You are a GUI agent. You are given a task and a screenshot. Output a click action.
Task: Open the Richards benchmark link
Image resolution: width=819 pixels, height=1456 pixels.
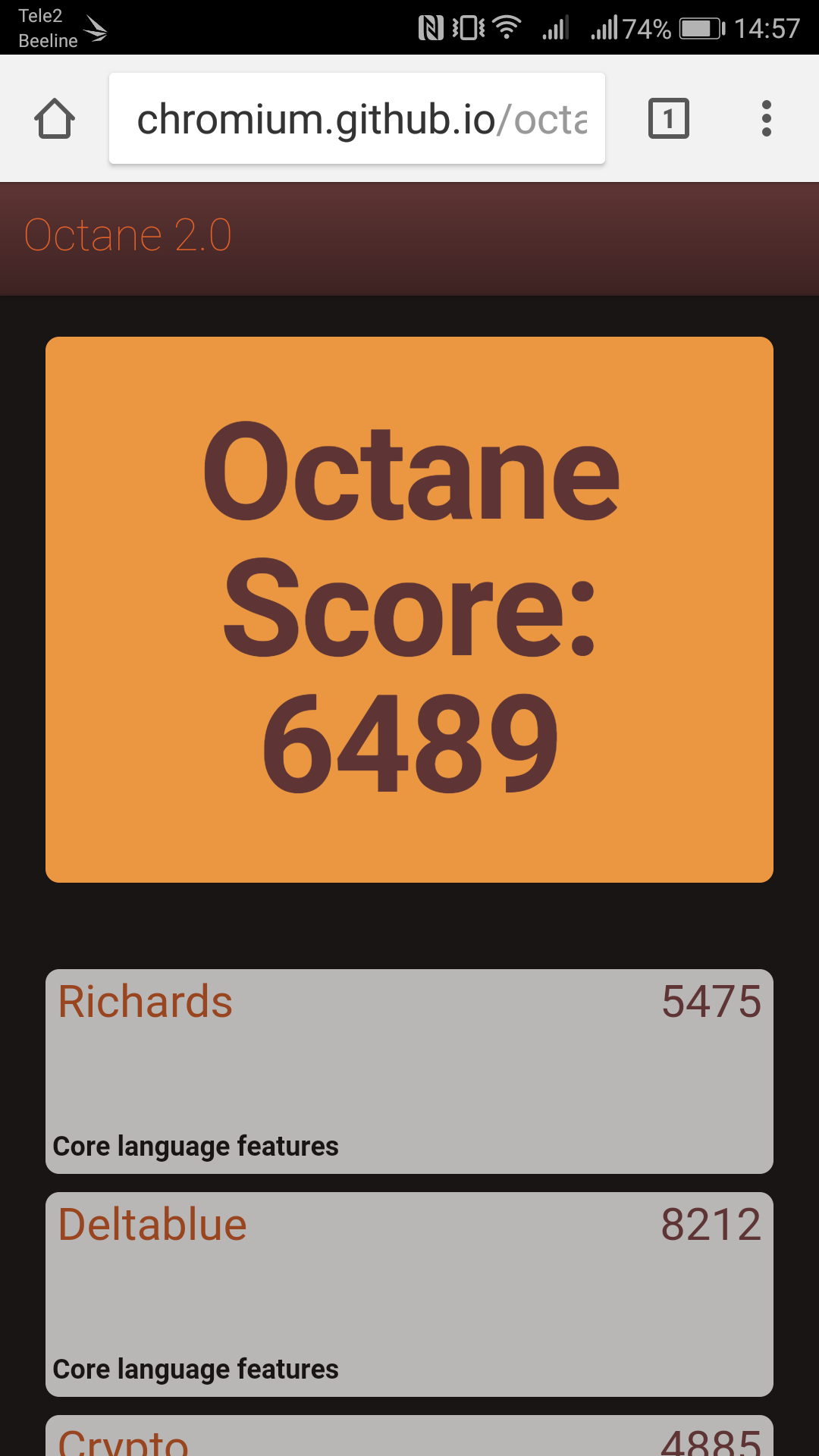[146, 1002]
